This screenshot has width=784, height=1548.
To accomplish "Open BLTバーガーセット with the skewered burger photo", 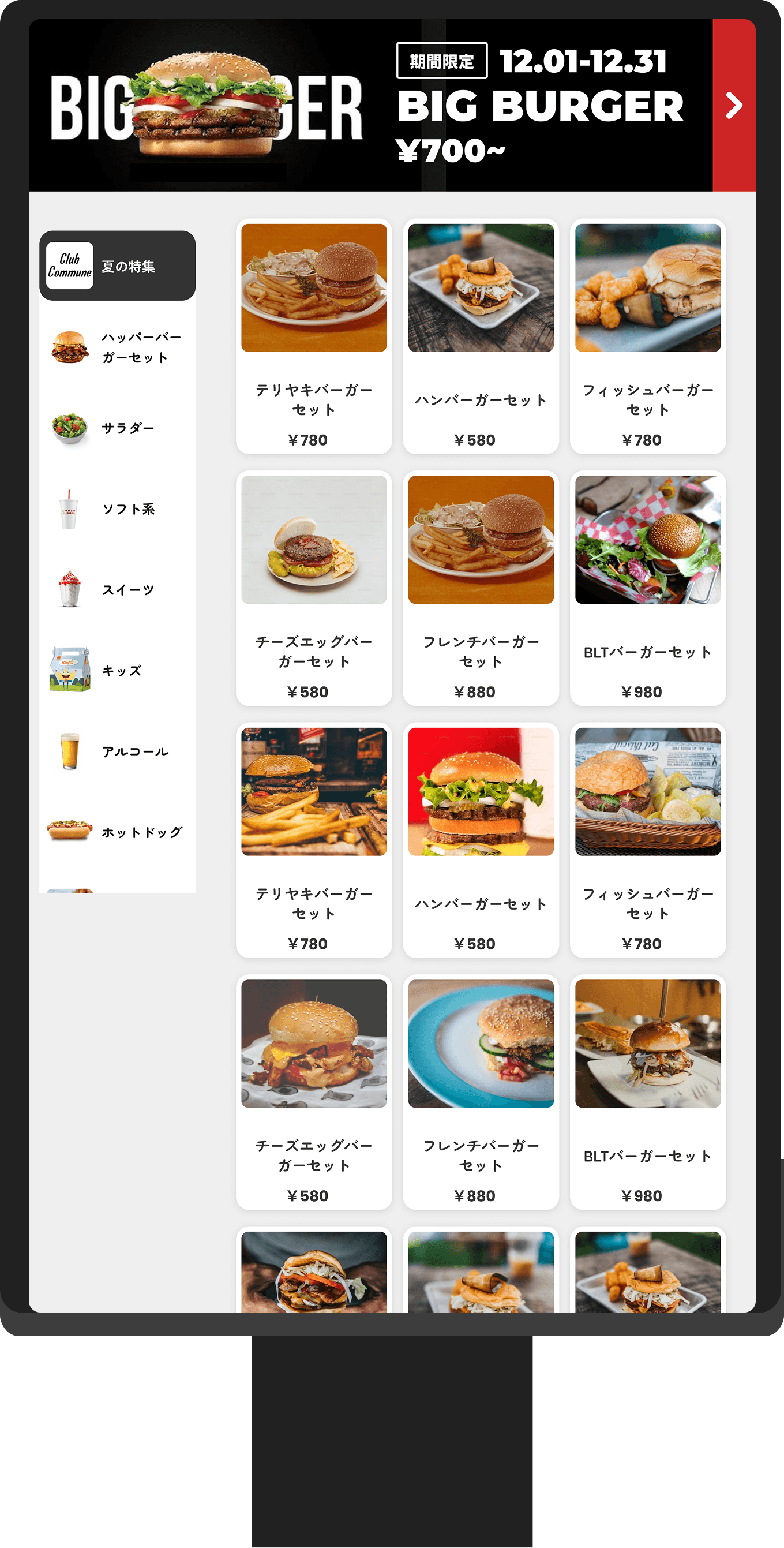I will (648, 1092).
